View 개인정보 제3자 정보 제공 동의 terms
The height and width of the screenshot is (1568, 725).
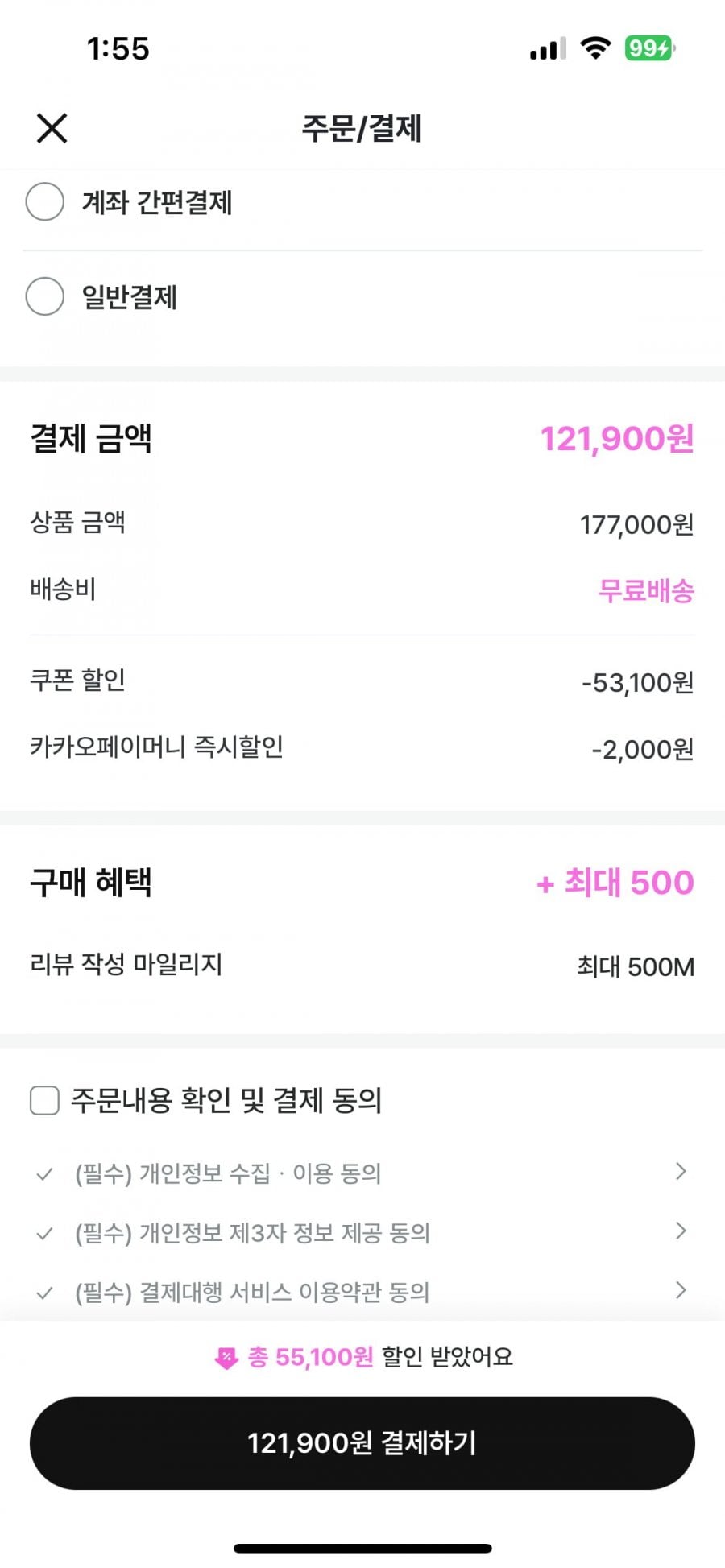coord(680,1231)
